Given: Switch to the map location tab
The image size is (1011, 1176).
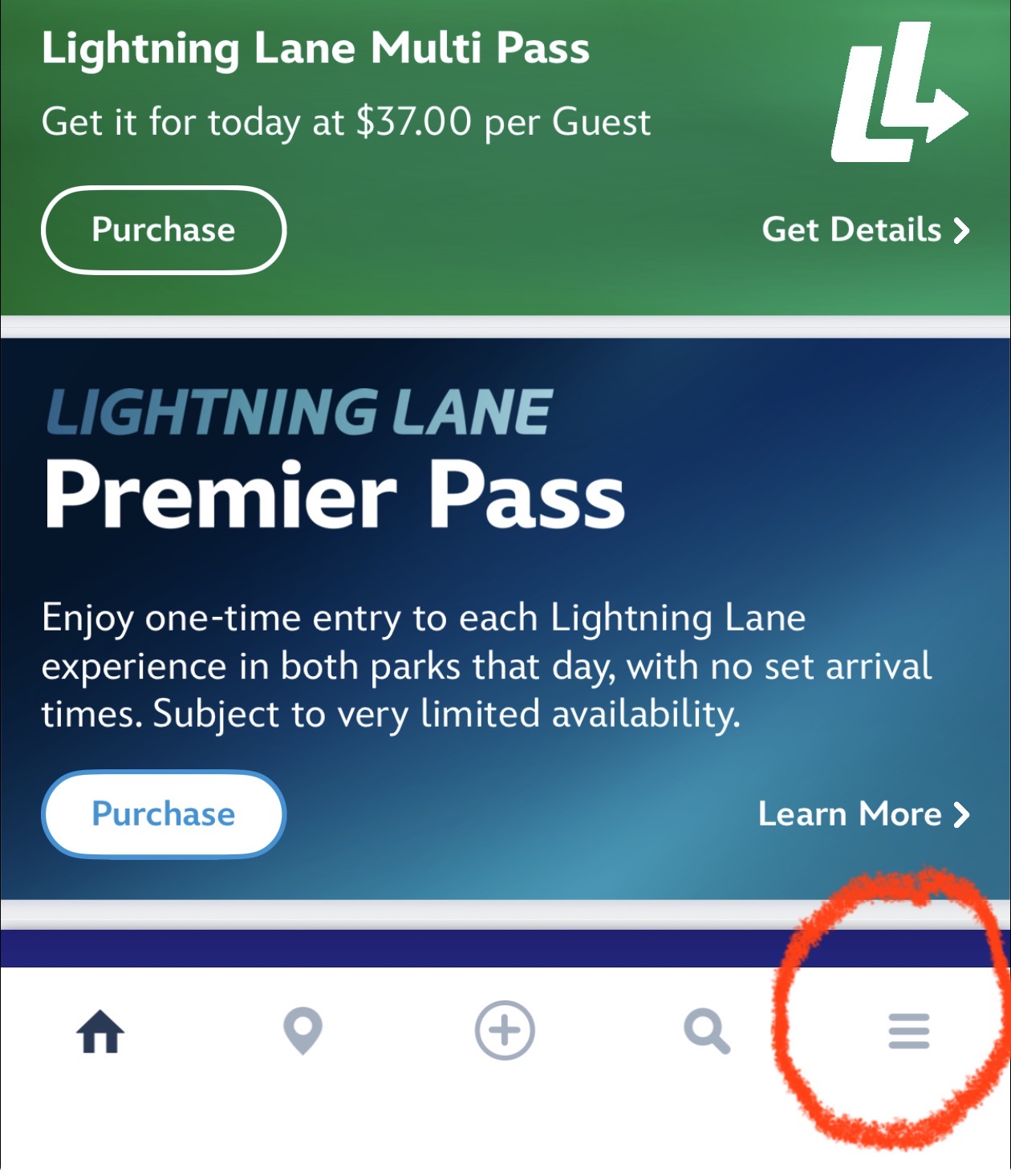Looking at the screenshot, I should click(x=302, y=1031).
